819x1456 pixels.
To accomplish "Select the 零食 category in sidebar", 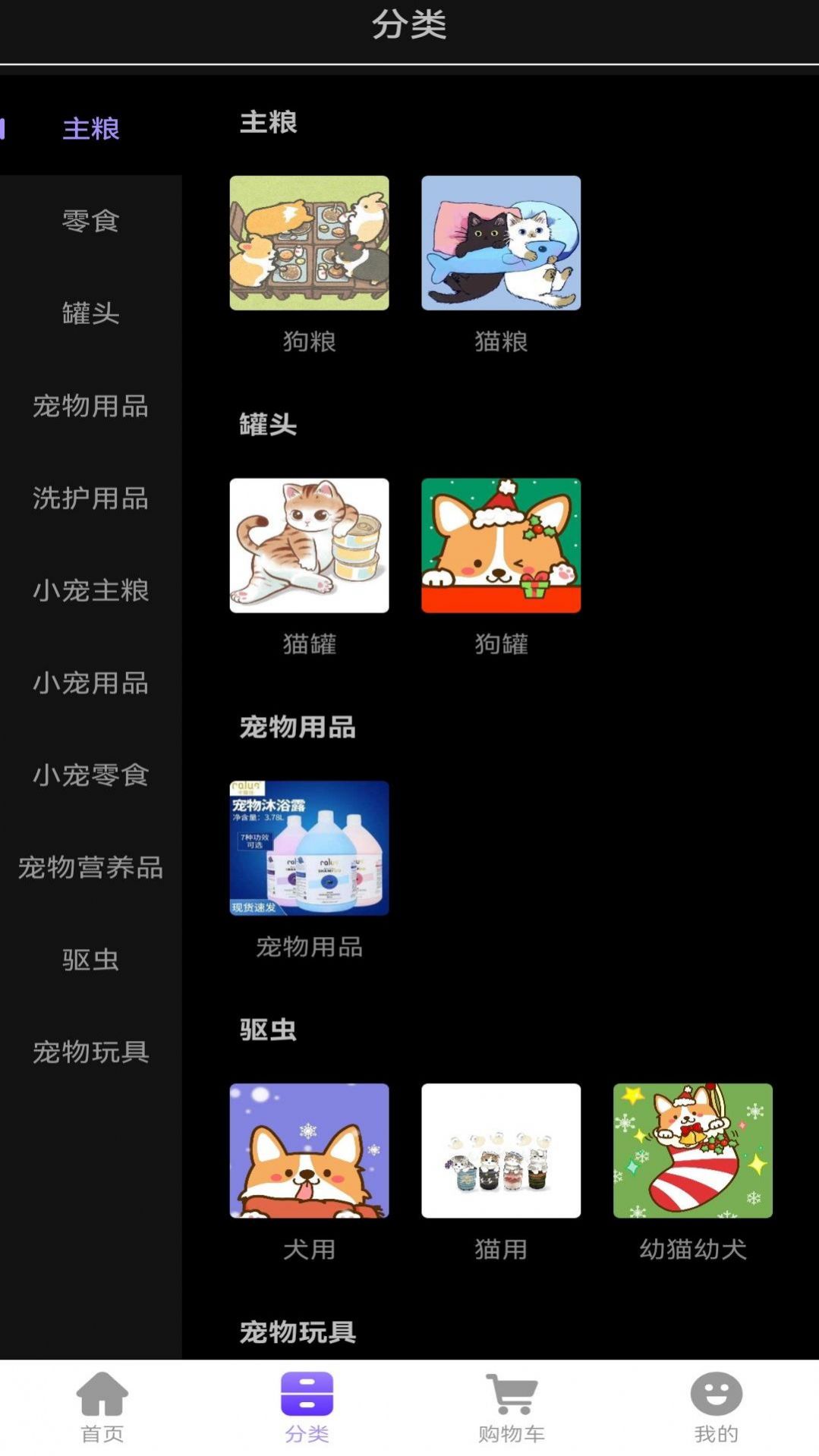I will pos(90,221).
